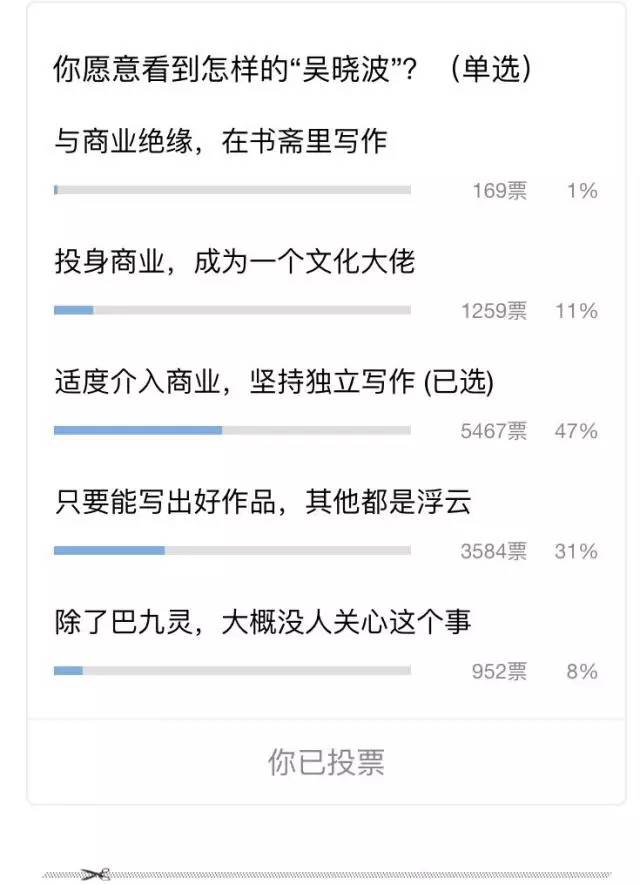Tap the 你已投票 button
The image size is (640, 885).
[326, 761]
